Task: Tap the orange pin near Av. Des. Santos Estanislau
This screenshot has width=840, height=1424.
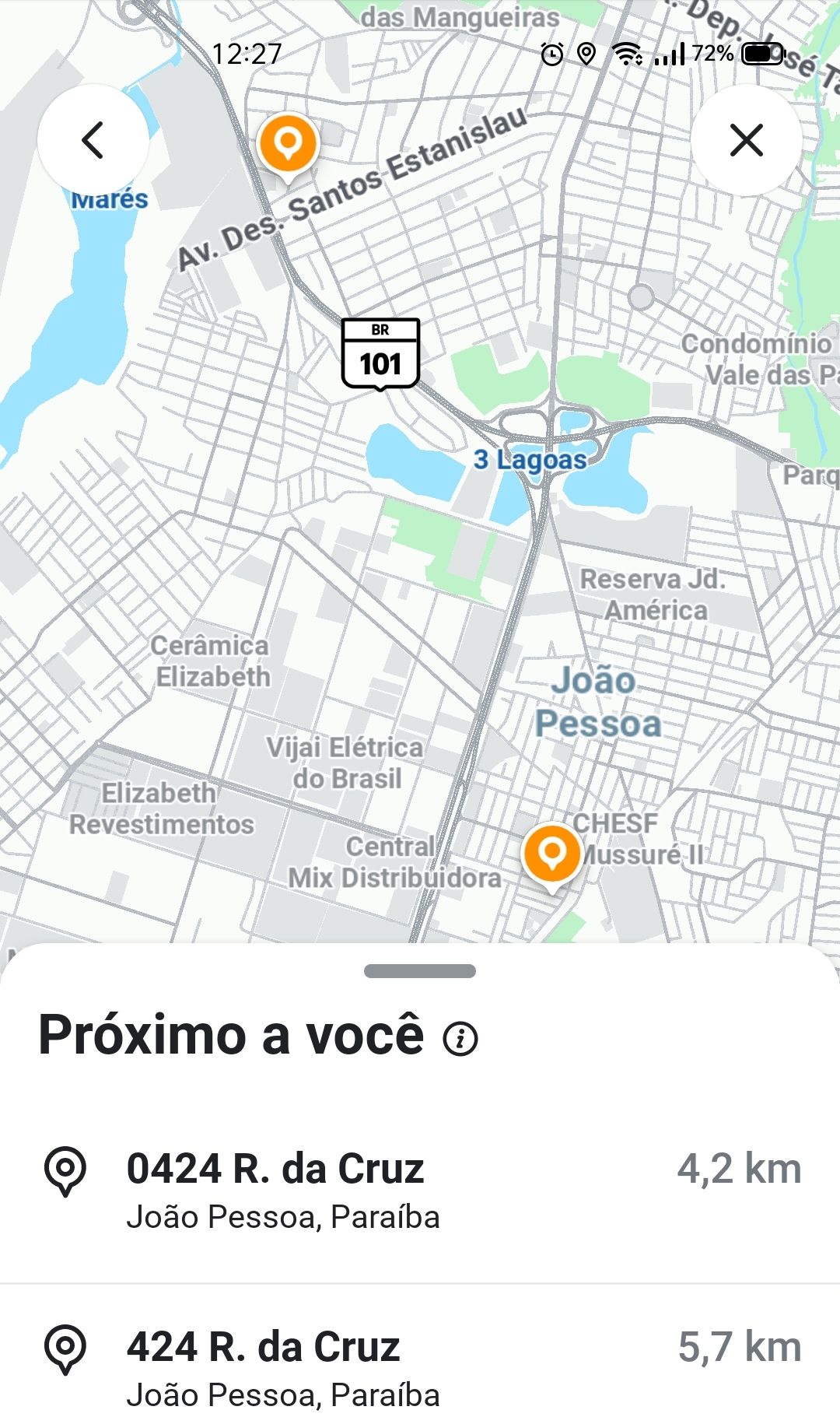Action: point(288,145)
